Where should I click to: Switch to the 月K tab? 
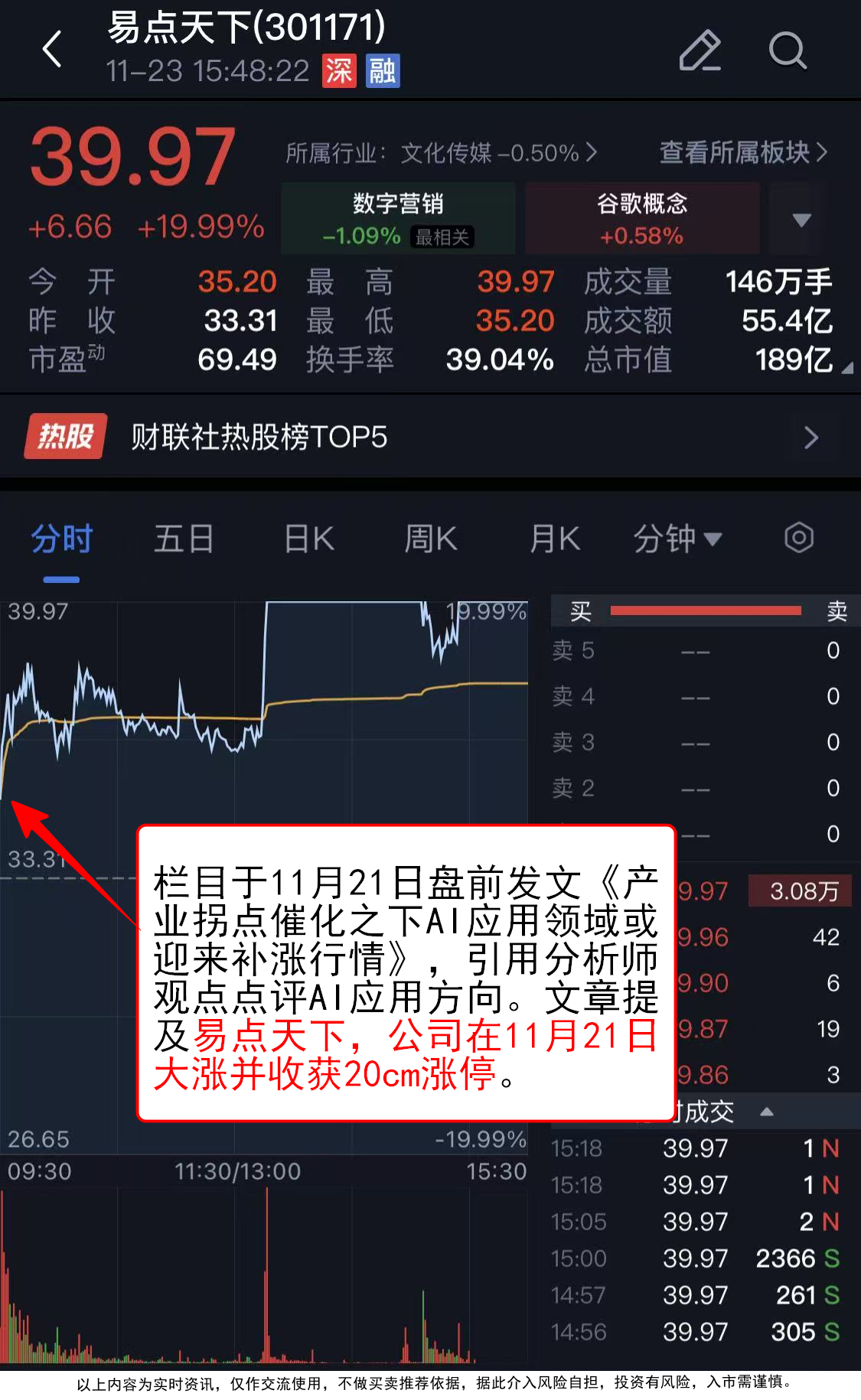tap(554, 539)
